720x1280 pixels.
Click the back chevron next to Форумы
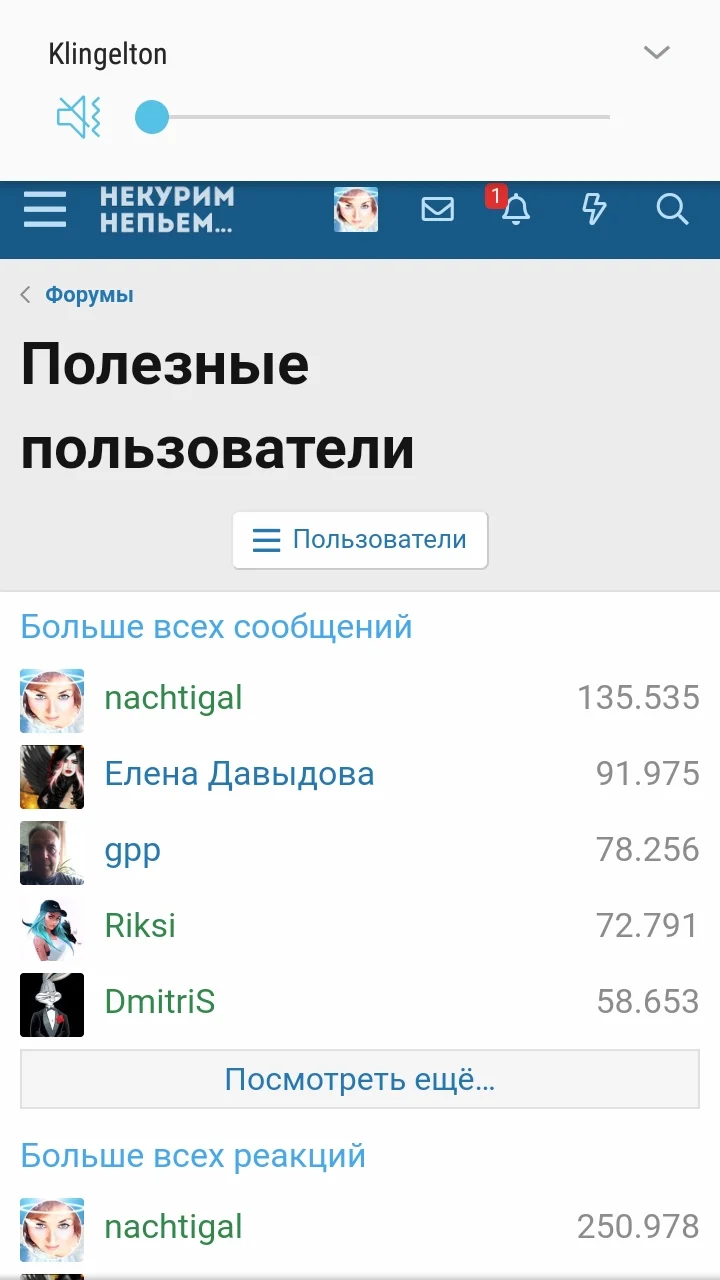(24, 295)
